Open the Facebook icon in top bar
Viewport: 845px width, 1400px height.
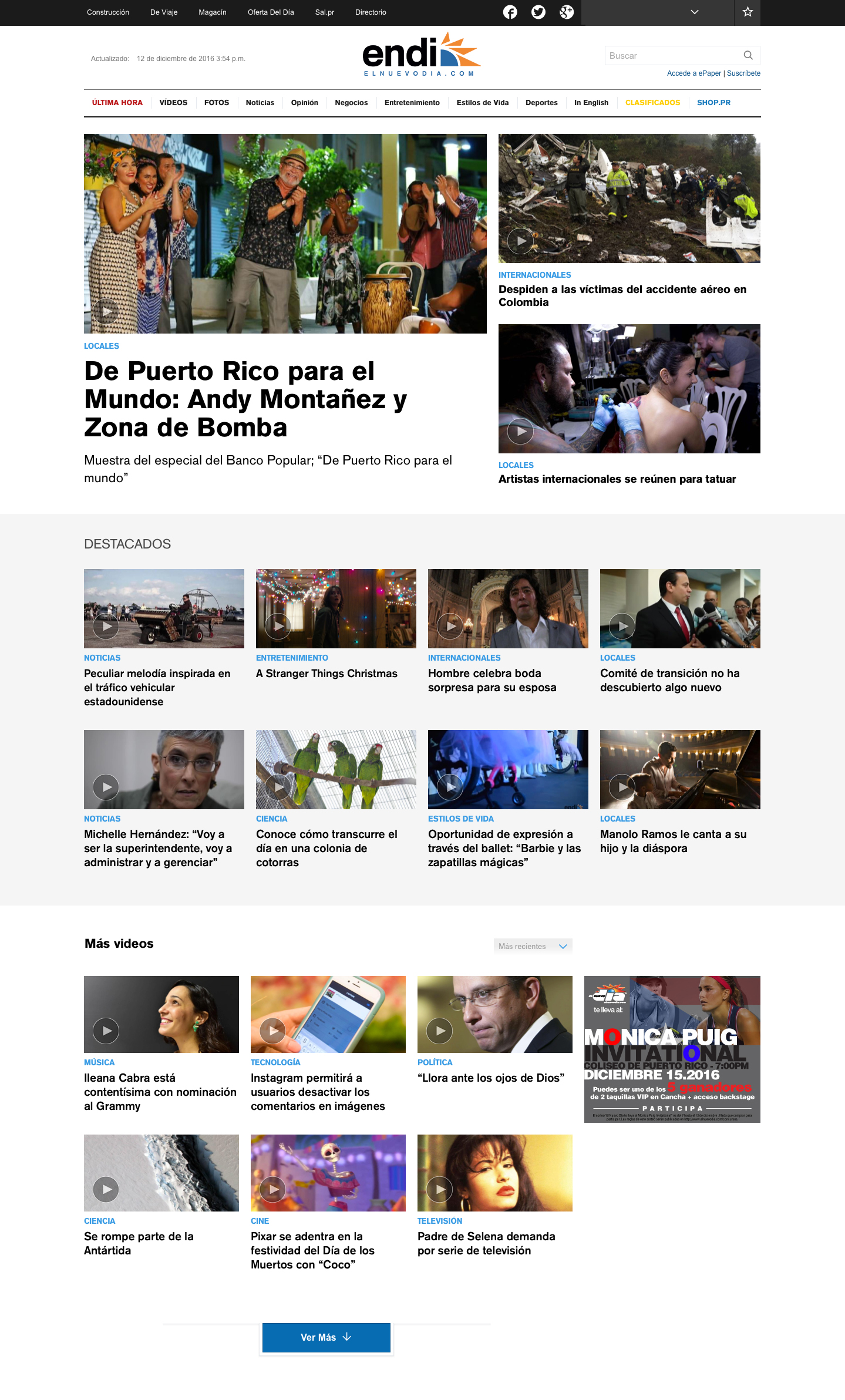click(510, 12)
